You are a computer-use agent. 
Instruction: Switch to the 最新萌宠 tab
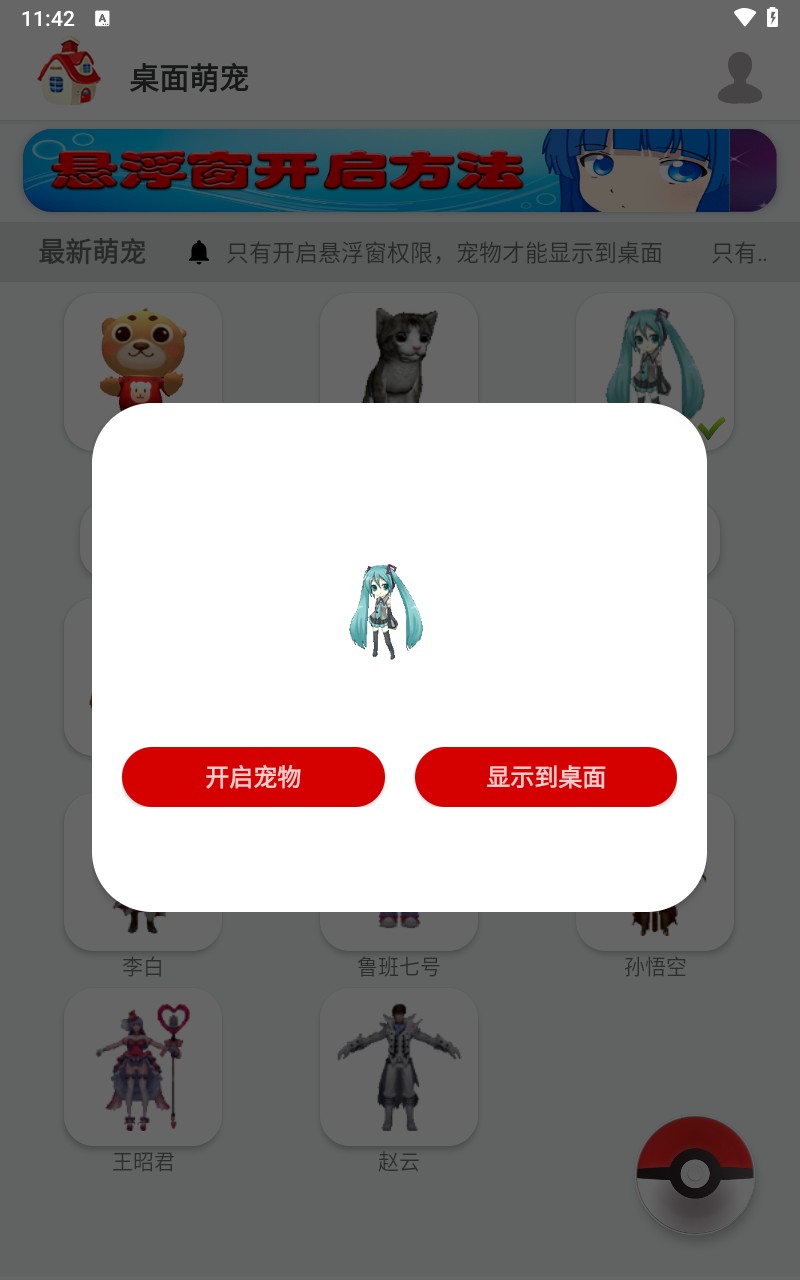coord(91,253)
